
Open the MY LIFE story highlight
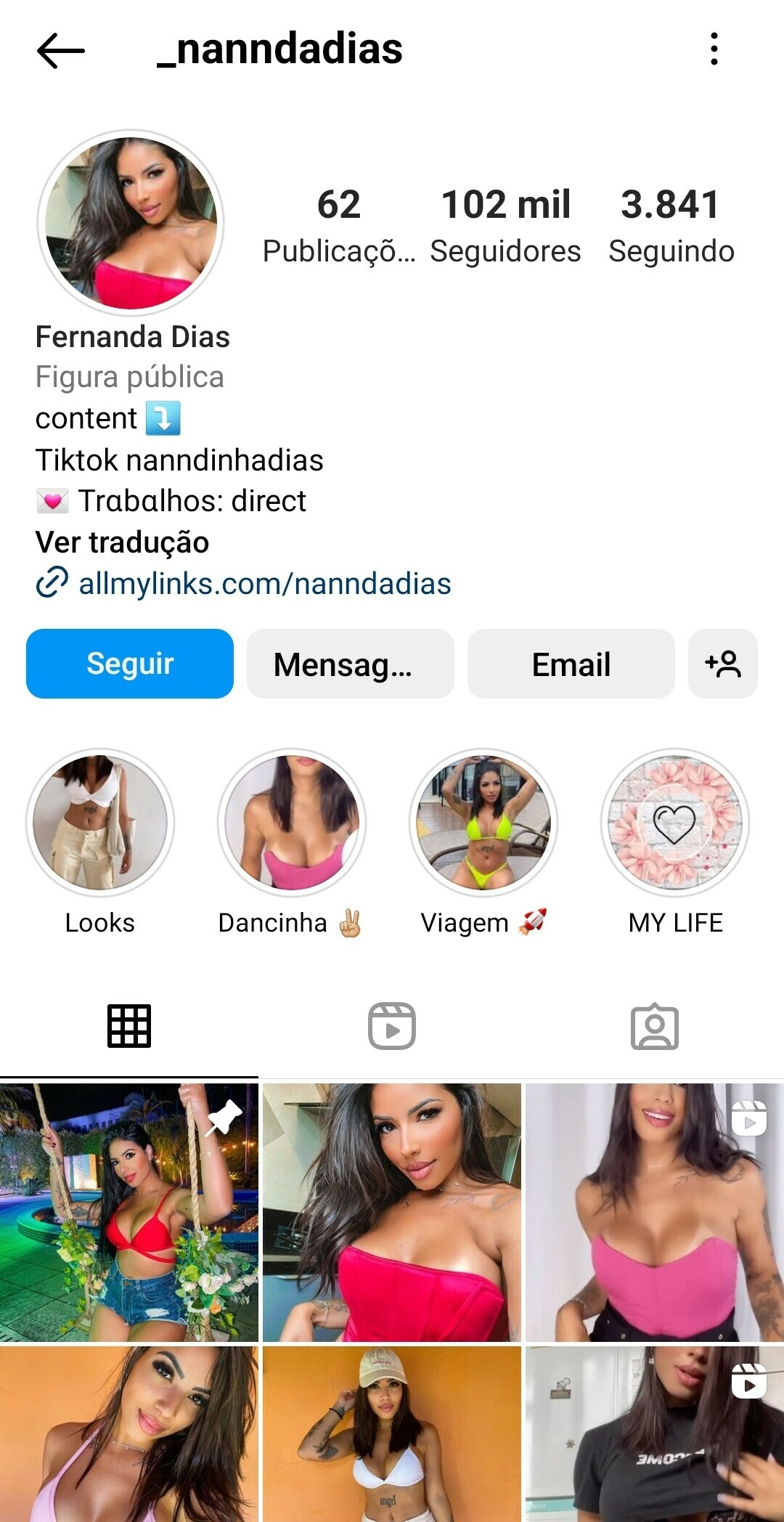pyautogui.click(x=675, y=823)
